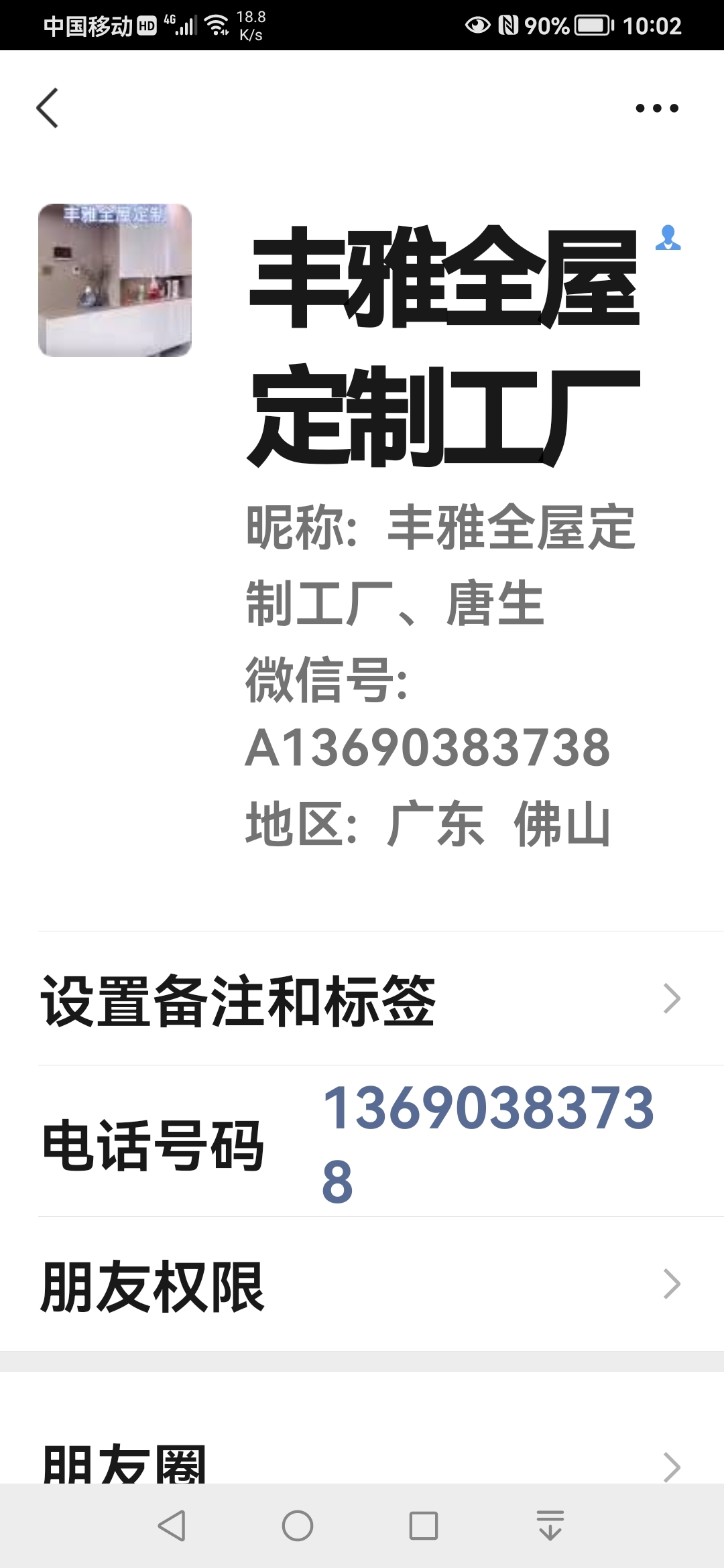The height and width of the screenshot is (1568, 724).
Task: Go back using the top-left arrow
Action: coord(48,108)
